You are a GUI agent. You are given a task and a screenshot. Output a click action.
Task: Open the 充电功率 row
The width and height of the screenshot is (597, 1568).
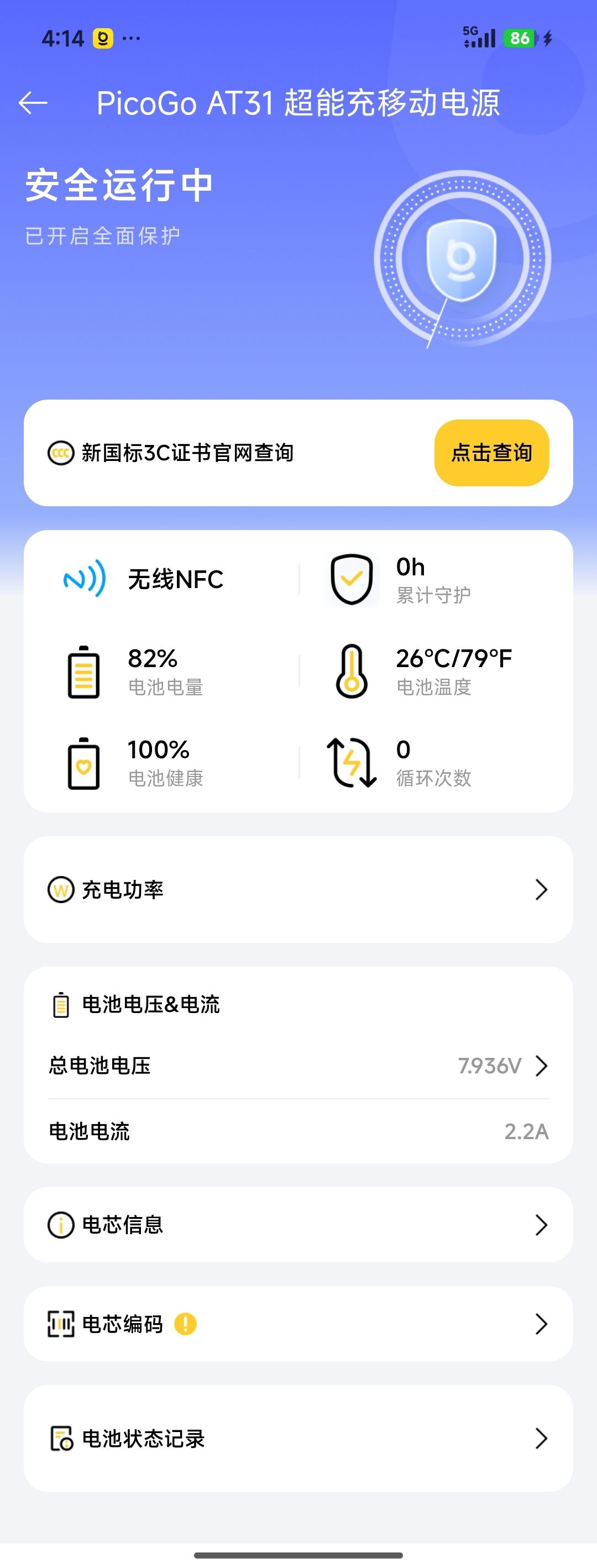click(298, 889)
